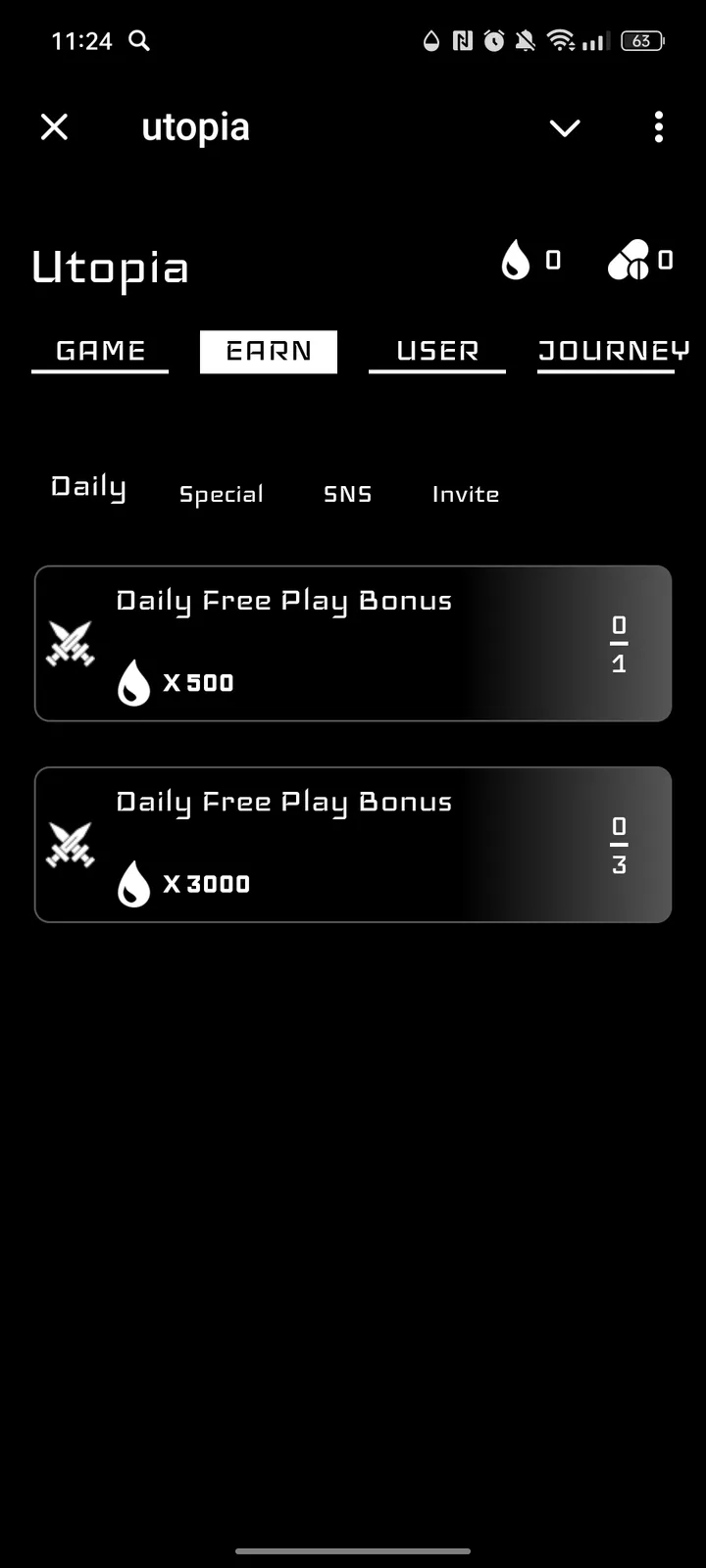Switch to Special tasks
This screenshot has width=706, height=1568.
coord(222,494)
